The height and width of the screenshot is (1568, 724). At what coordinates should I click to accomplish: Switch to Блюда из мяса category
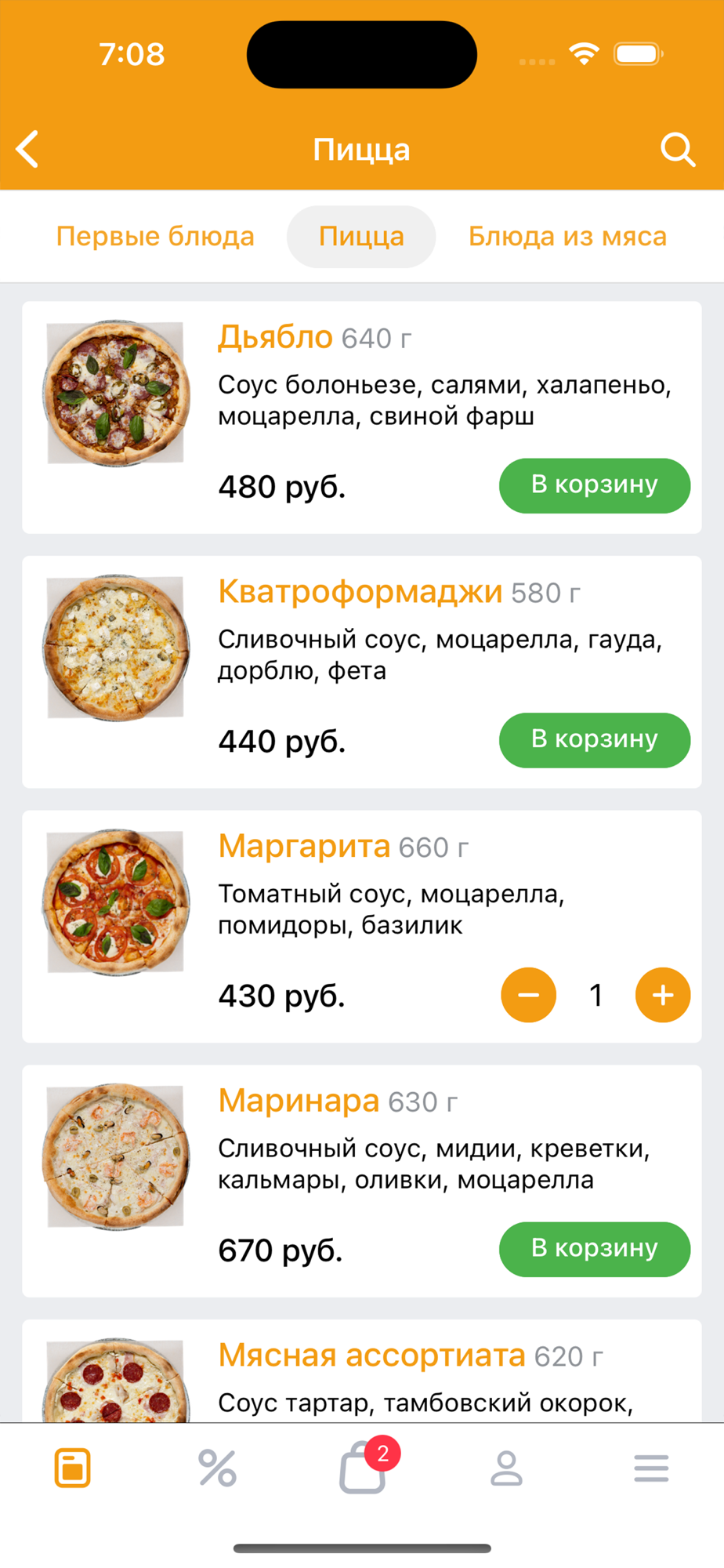(567, 236)
